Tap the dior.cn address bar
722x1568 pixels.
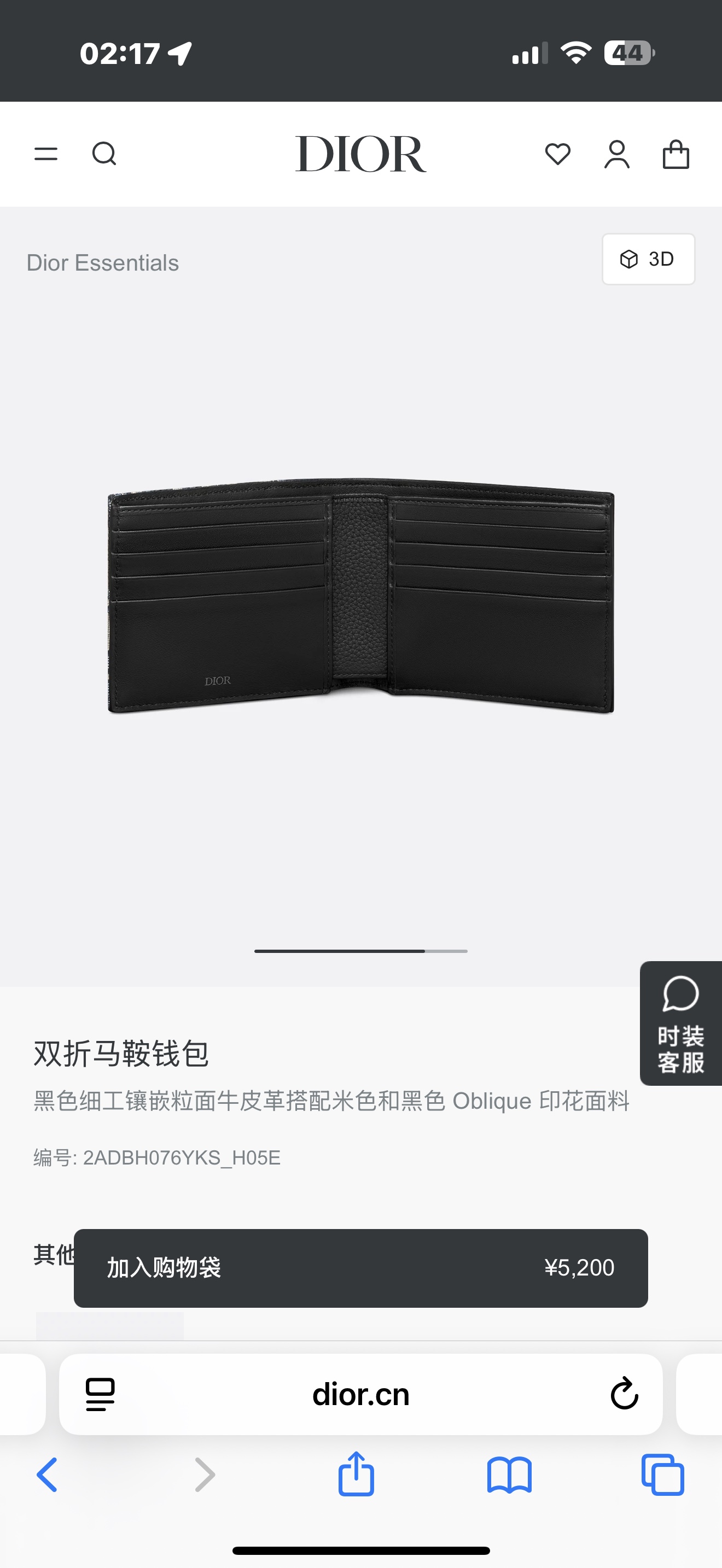[x=360, y=1395]
